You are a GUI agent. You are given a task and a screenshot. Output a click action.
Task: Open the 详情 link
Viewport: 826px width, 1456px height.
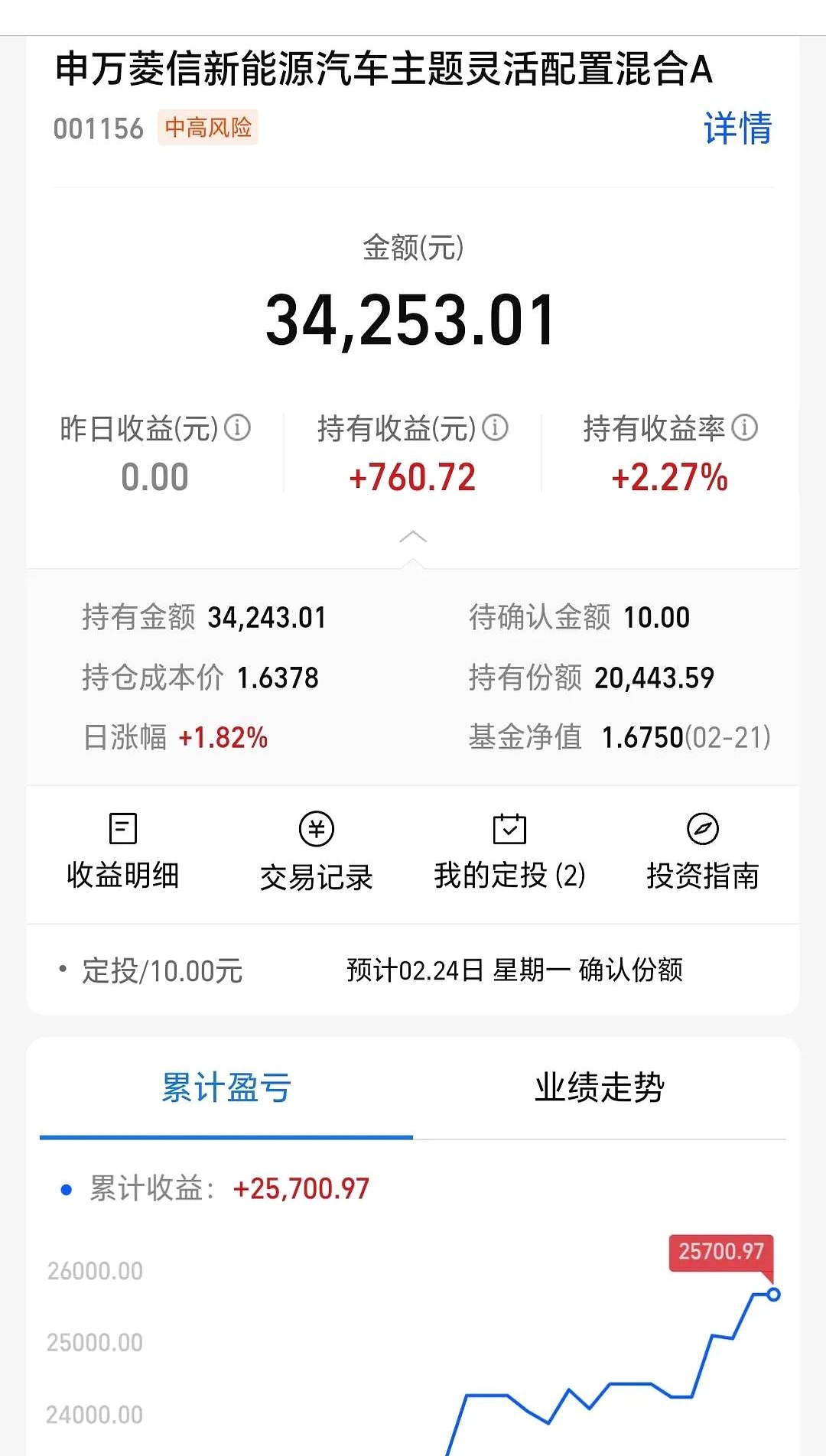click(738, 128)
